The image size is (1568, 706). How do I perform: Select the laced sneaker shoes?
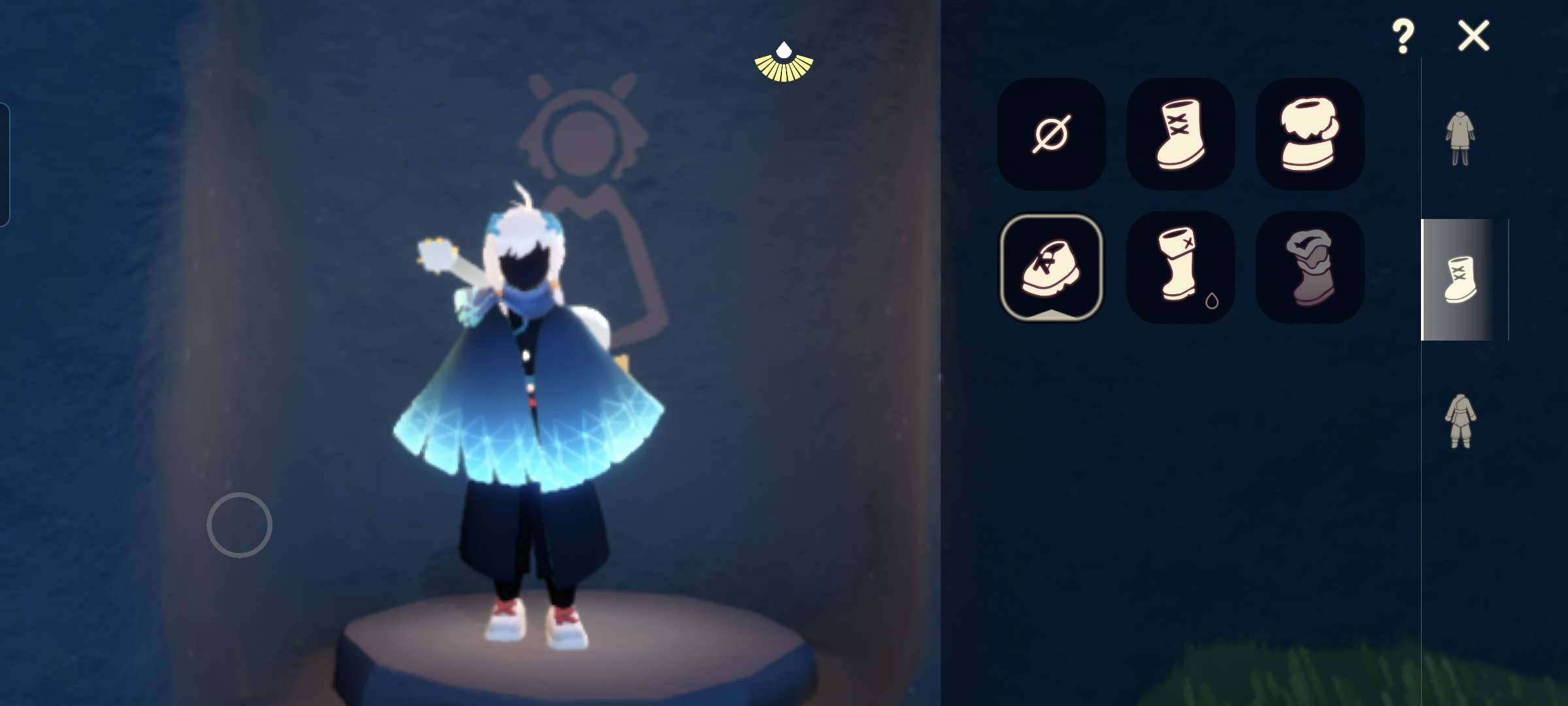coord(1051,267)
